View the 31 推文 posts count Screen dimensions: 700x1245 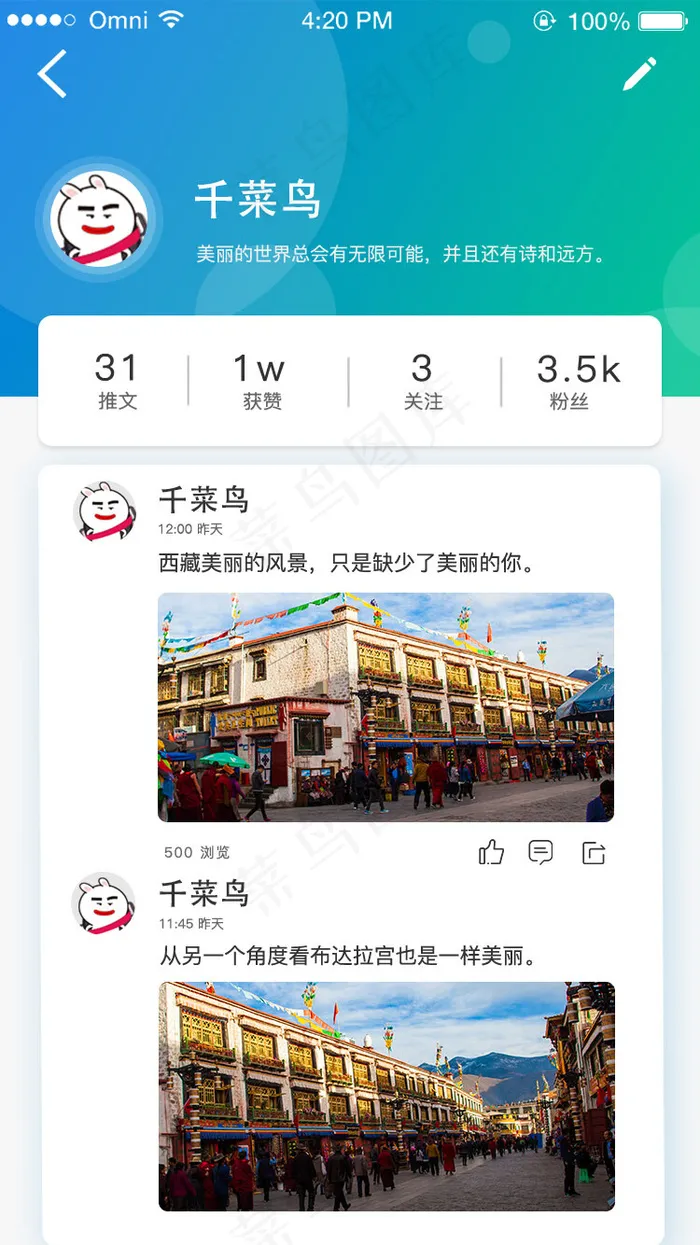(117, 381)
